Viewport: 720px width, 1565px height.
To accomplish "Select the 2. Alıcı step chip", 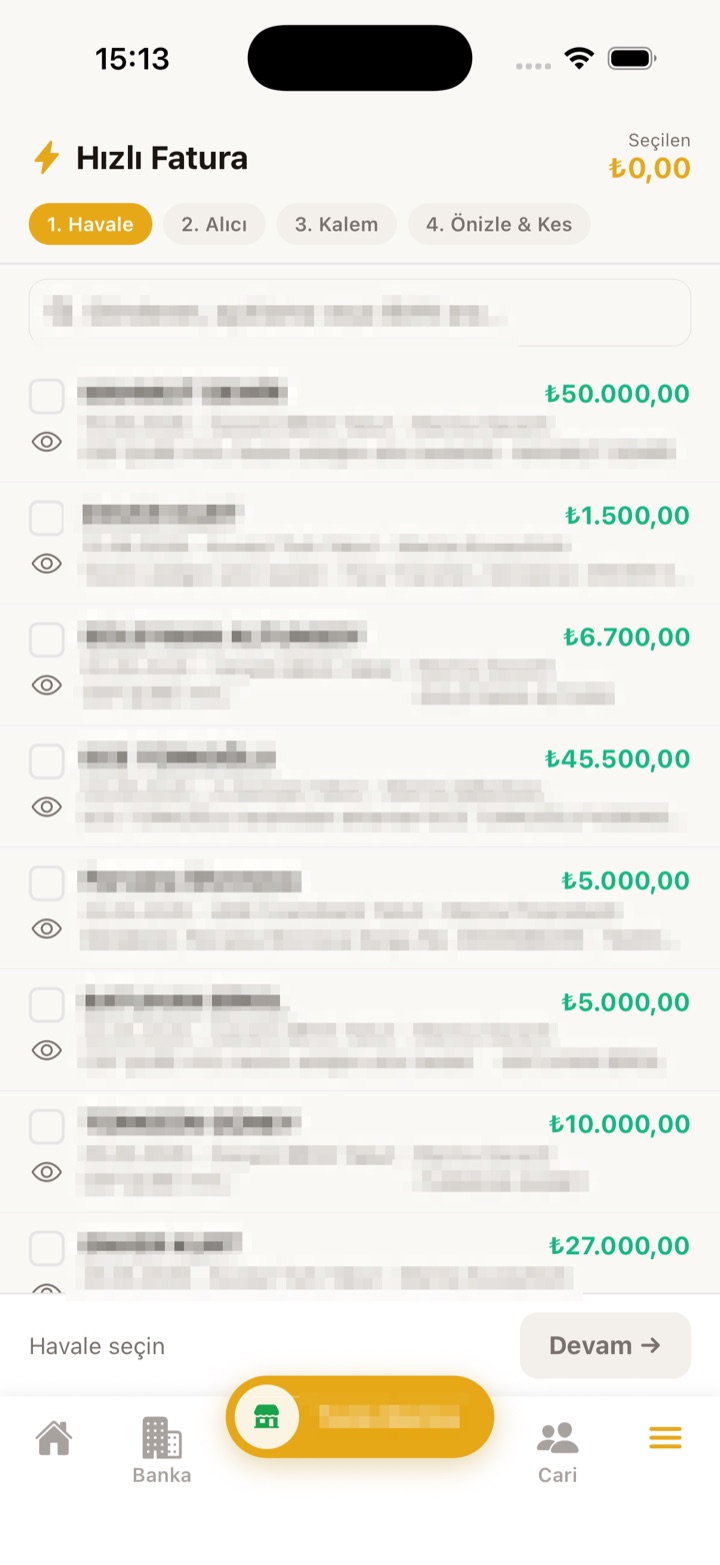I will click(214, 224).
